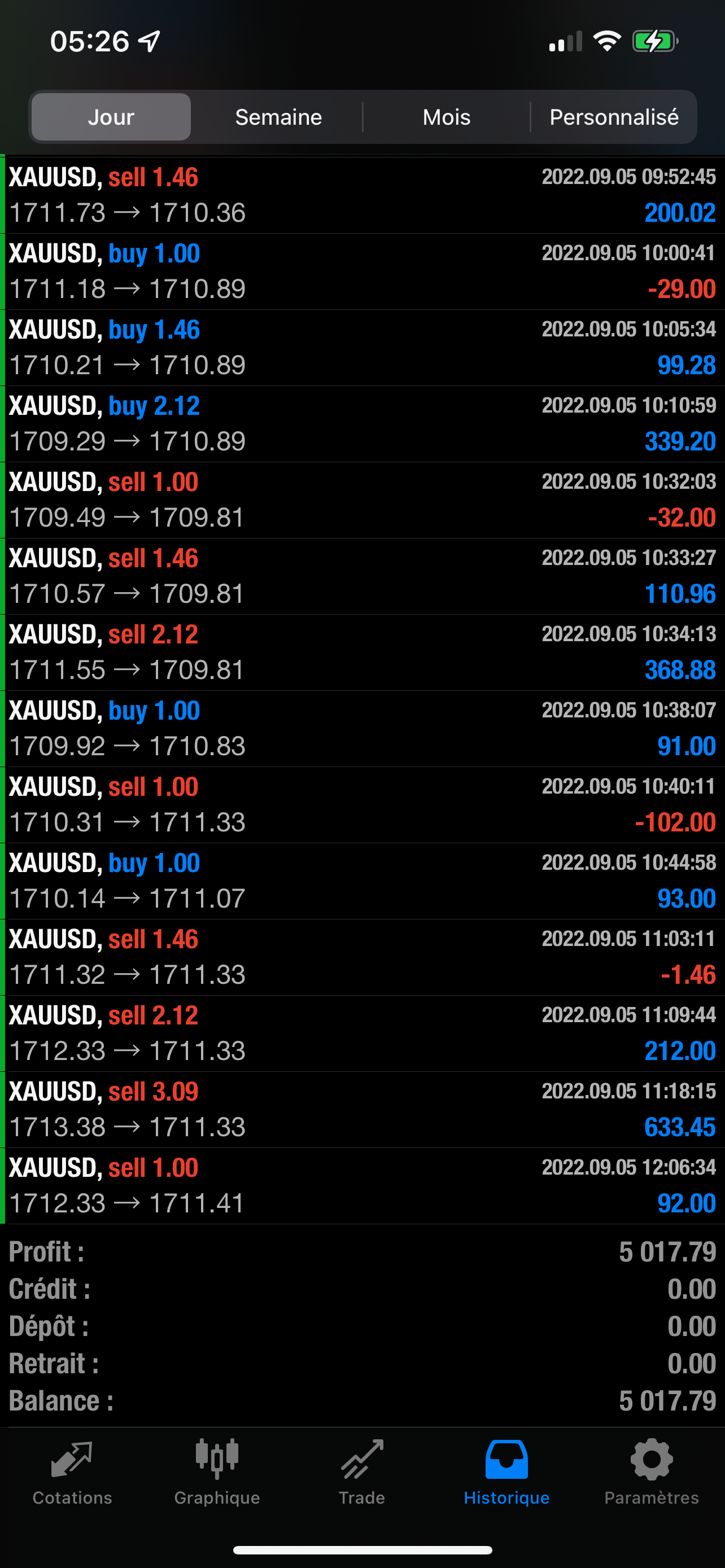The height and width of the screenshot is (1568, 725).
Task: Open the buy 1.00 trade losing -29.00
Action: tap(362, 271)
